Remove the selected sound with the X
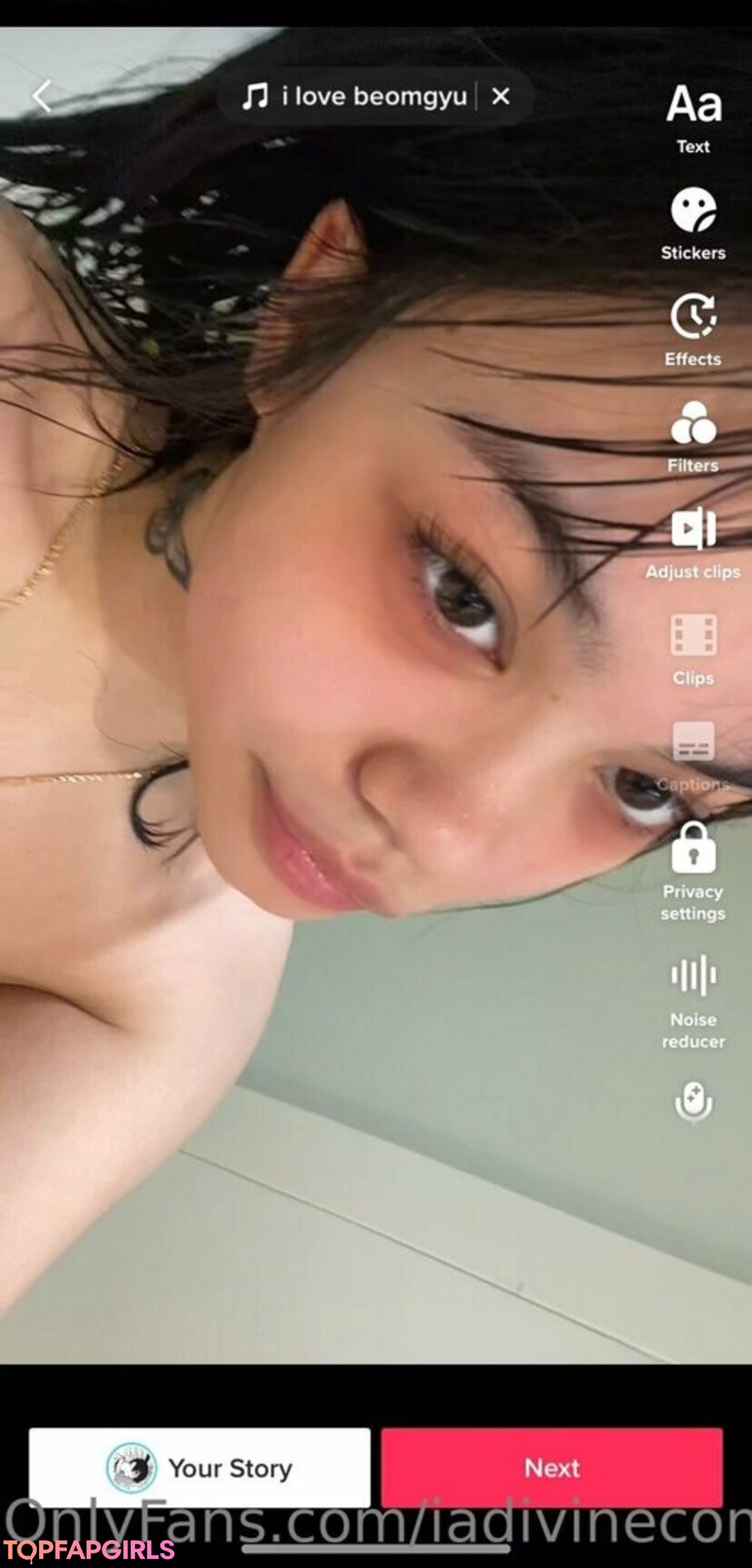 pyautogui.click(x=501, y=96)
